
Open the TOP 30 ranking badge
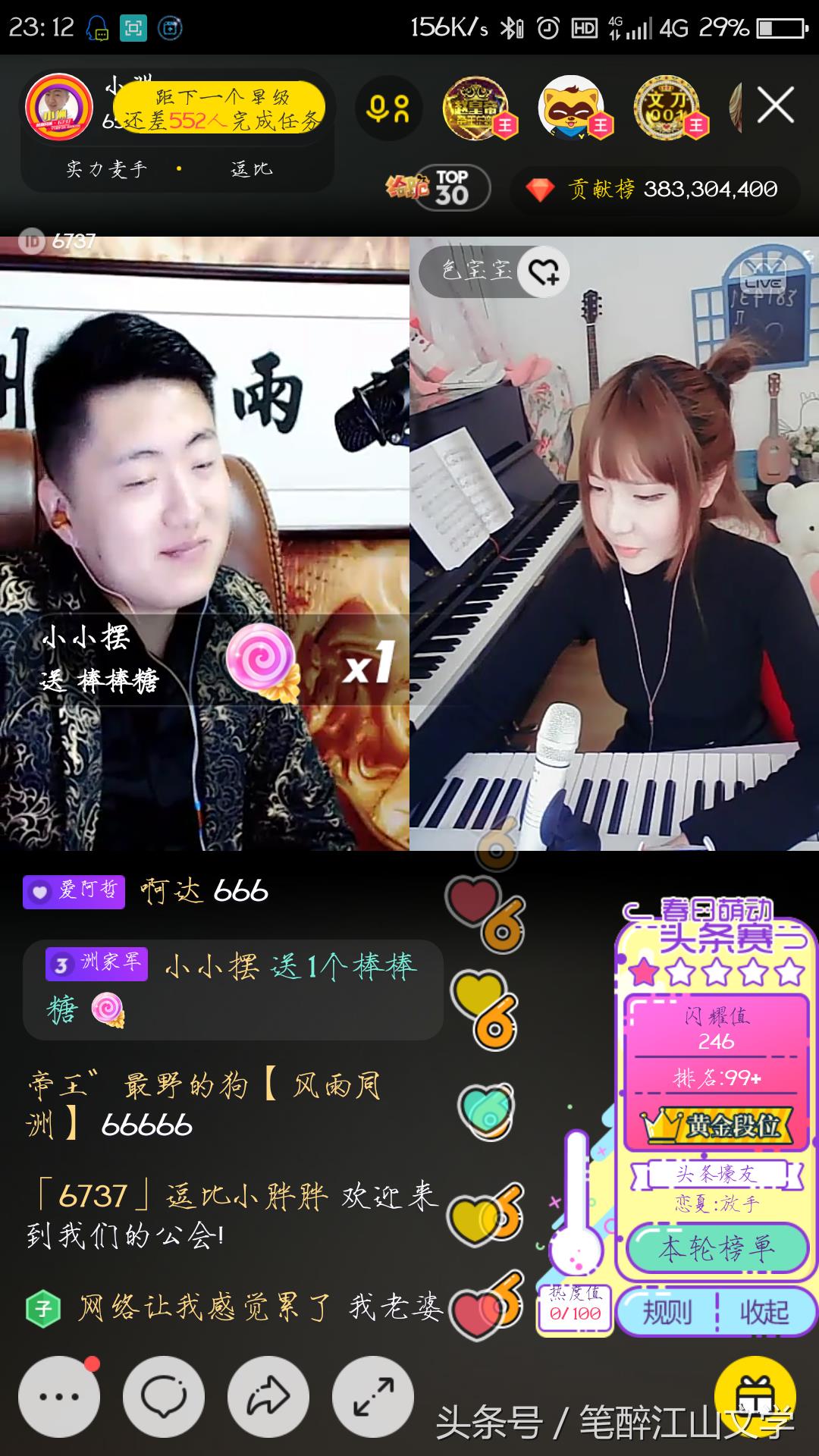(450, 187)
